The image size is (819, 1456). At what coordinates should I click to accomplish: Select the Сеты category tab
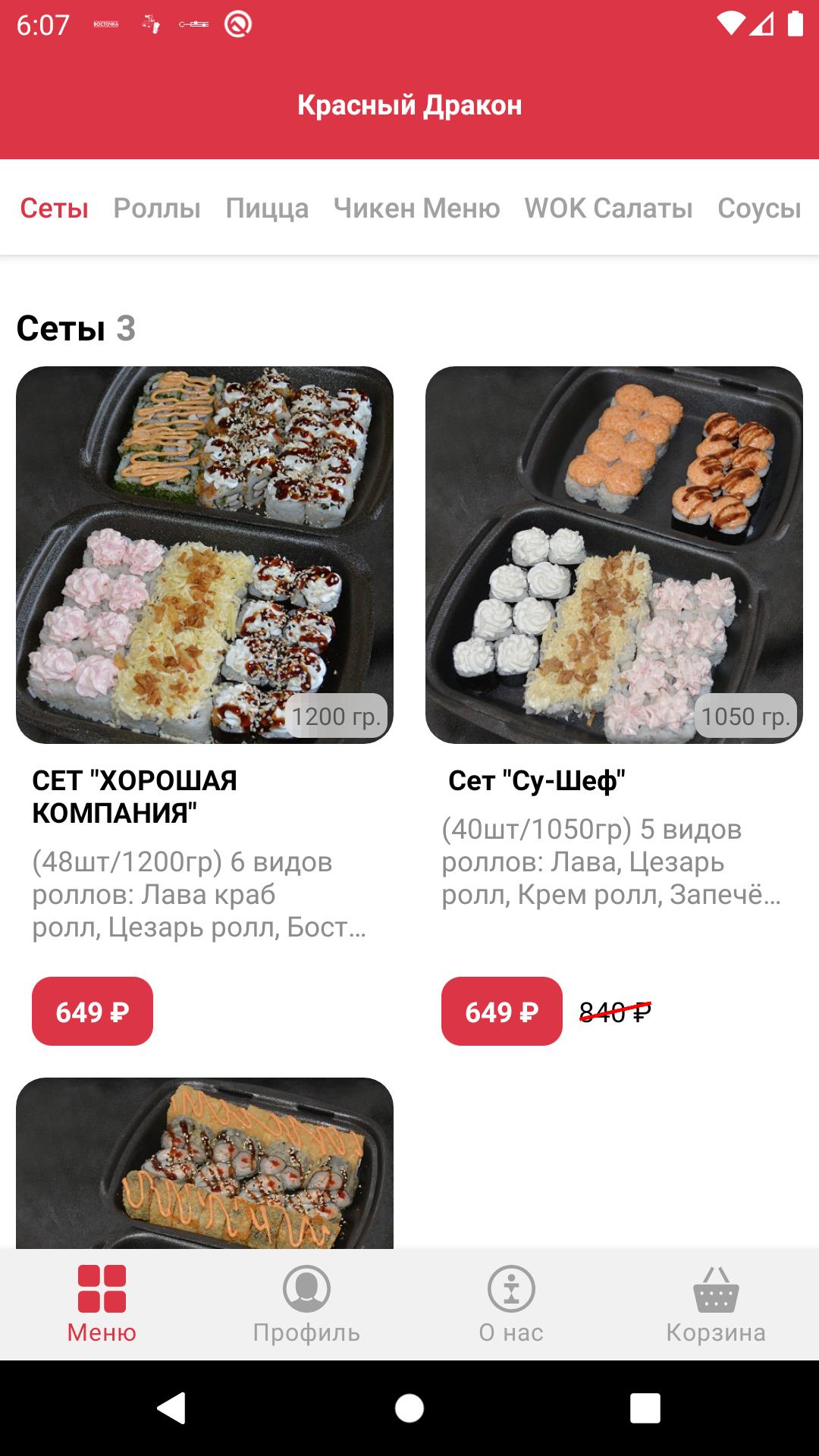[55, 208]
